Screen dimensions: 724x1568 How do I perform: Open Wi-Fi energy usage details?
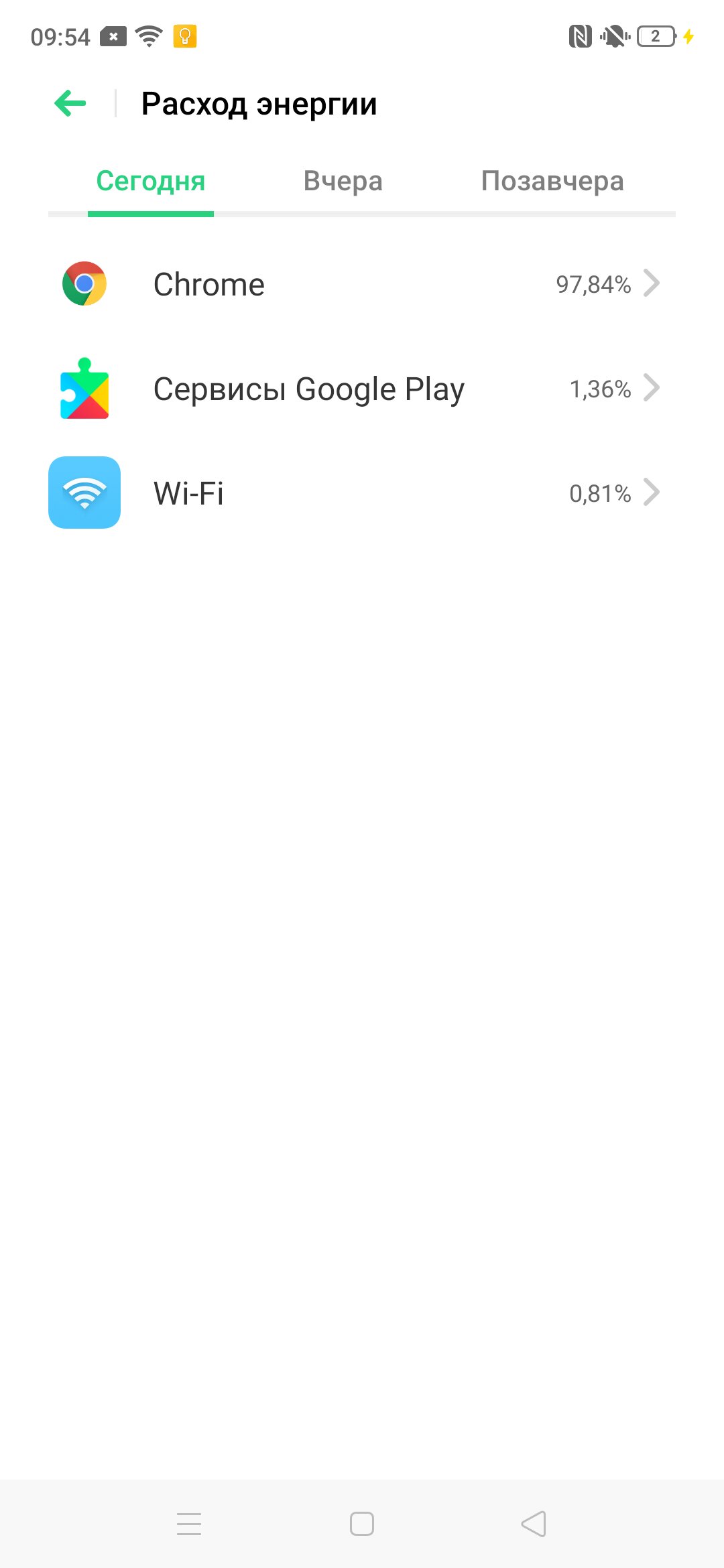pos(362,493)
